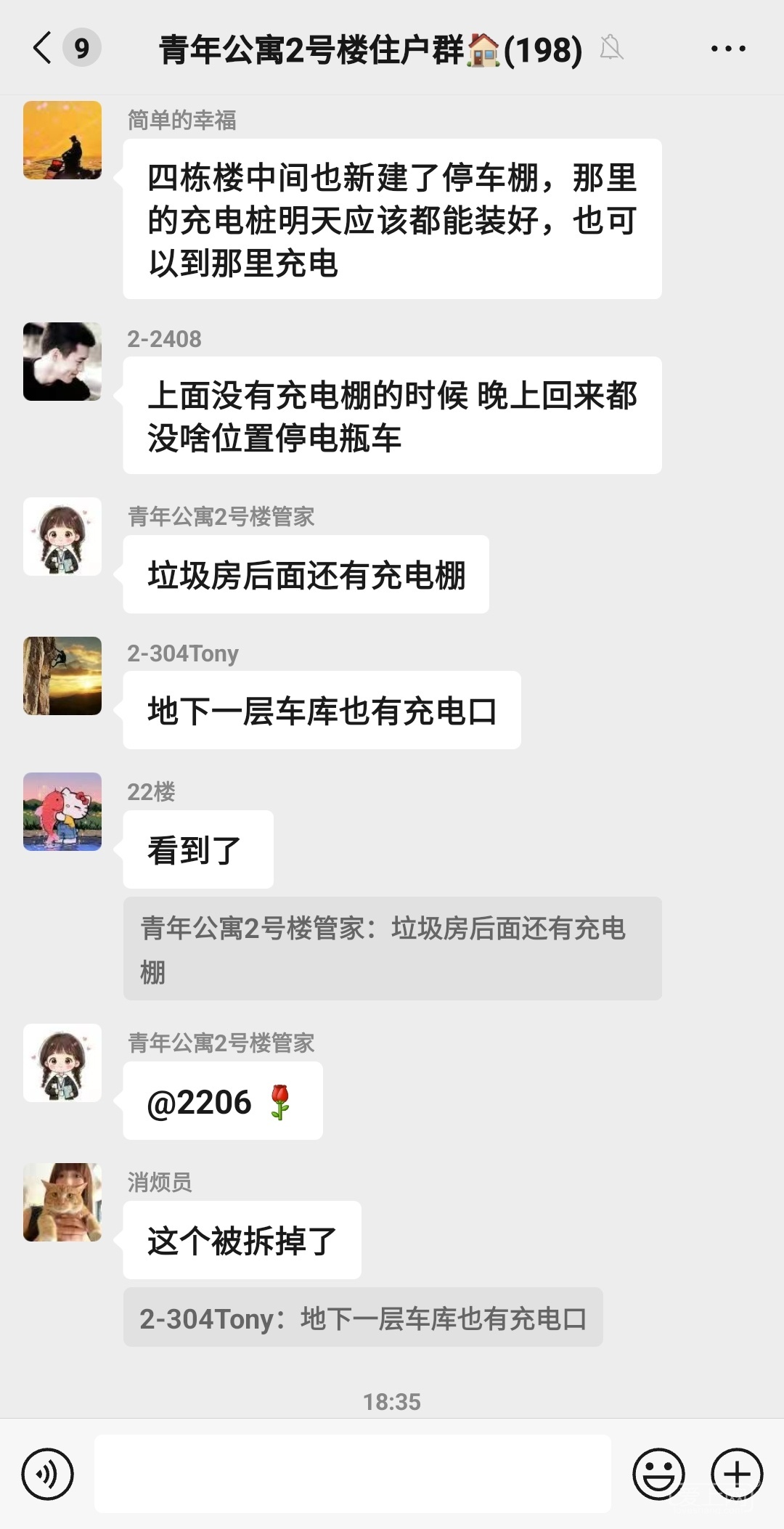Switch to voice message input
This screenshot has width=784, height=1529.
pos(48,1474)
